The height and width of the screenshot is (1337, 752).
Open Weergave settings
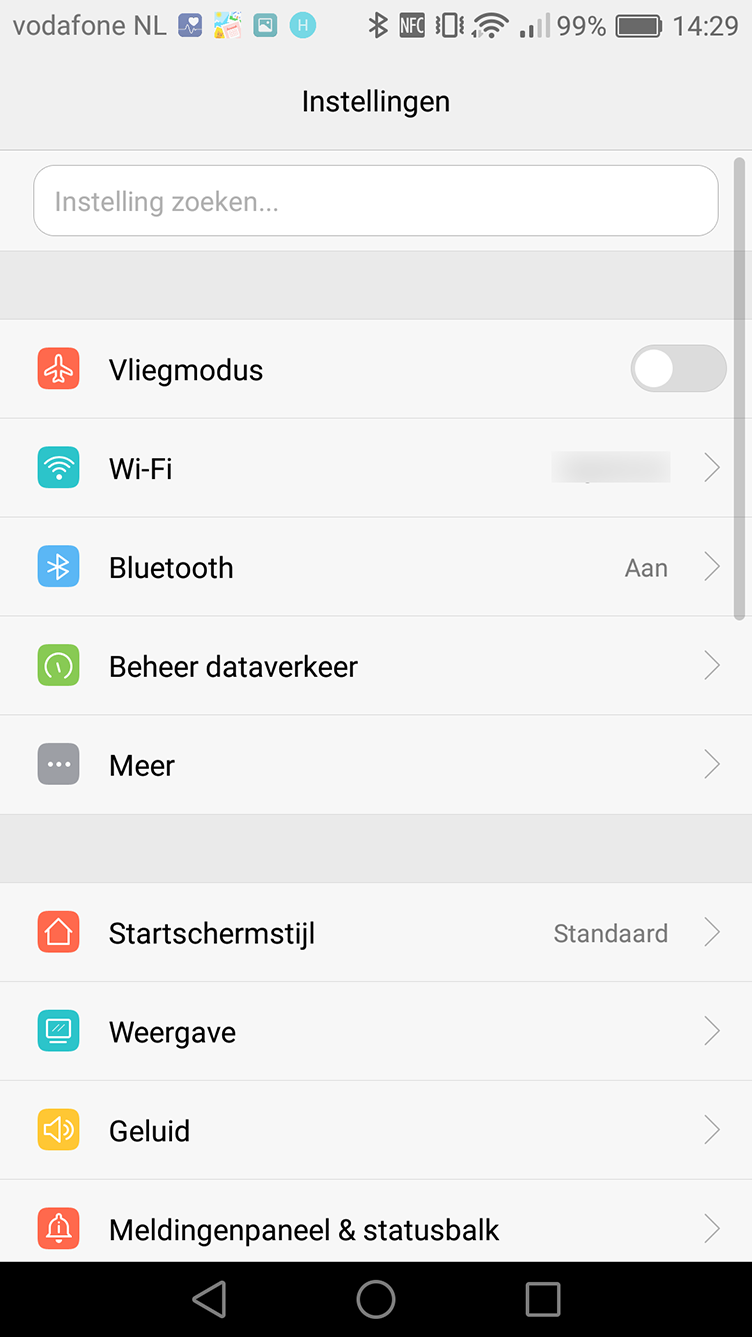coord(376,1032)
